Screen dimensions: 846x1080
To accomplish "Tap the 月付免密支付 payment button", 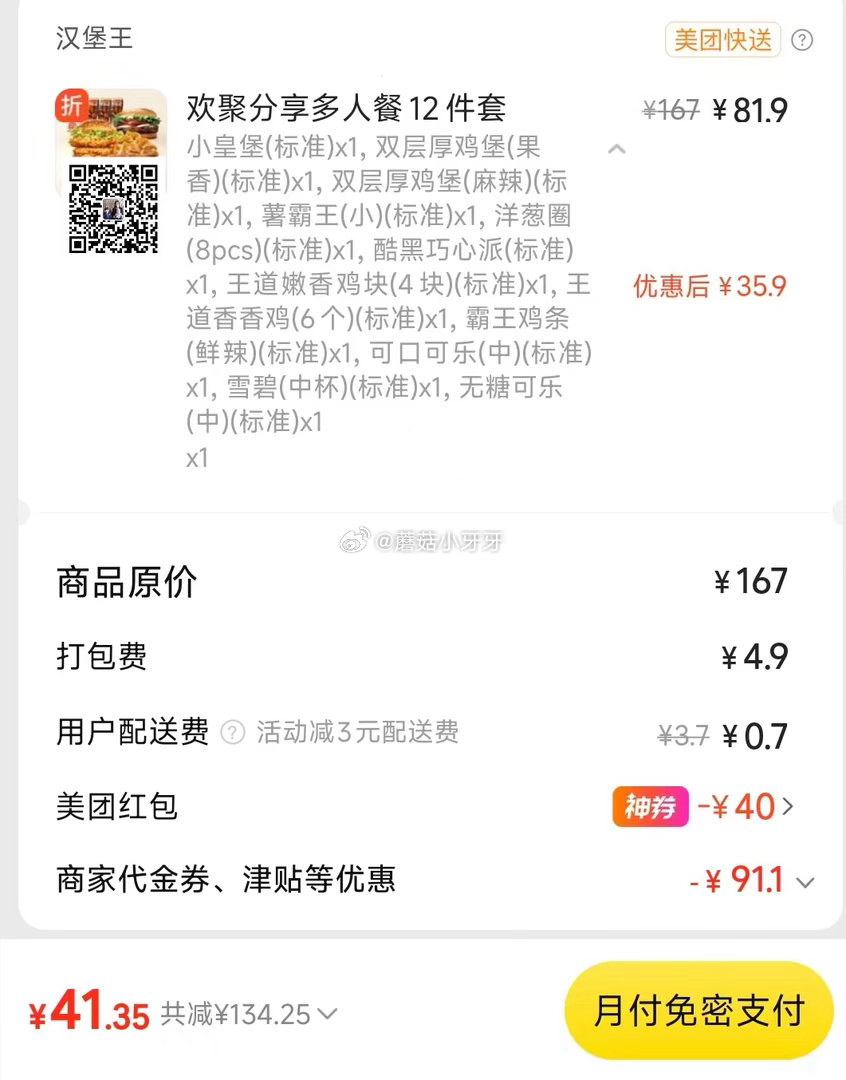I will click(695, 1010).
